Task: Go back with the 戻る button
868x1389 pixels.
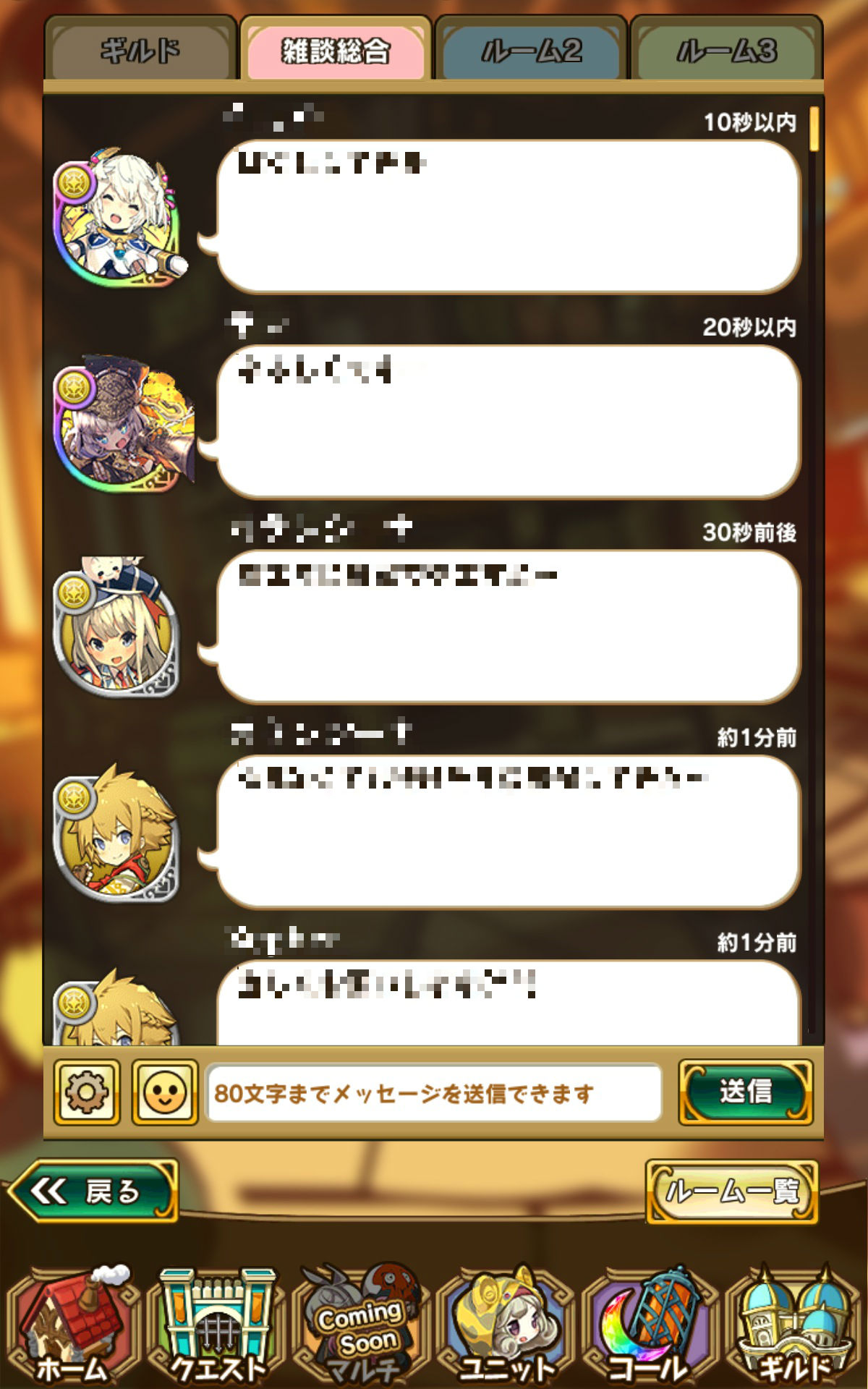Action: pos(93,1192)
